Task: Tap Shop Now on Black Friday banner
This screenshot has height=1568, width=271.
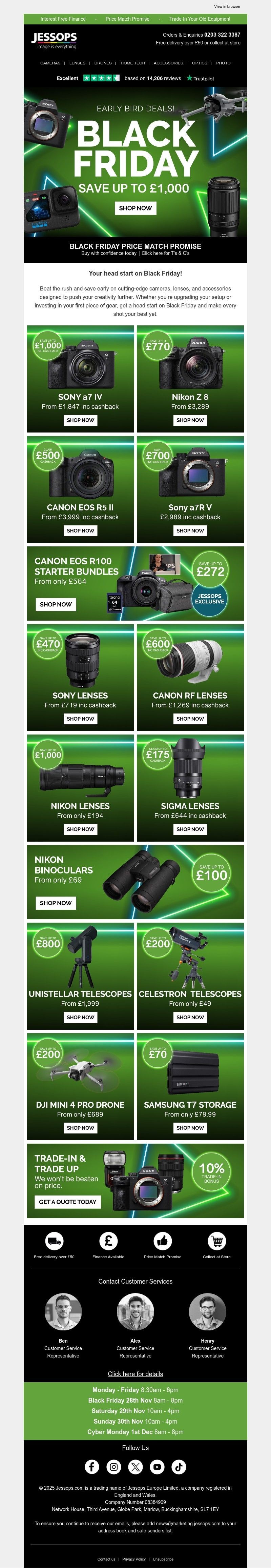Action: point(135,208)
